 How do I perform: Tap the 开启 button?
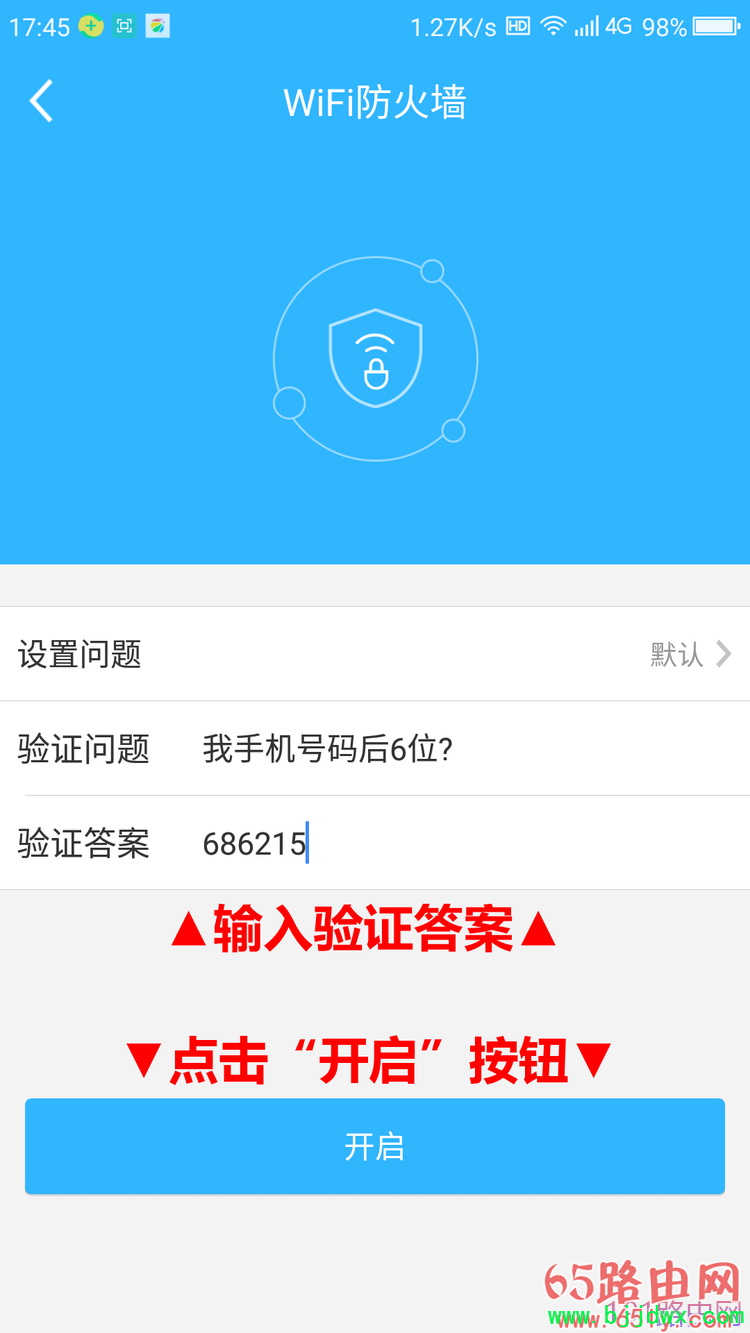coord(375,1146)
